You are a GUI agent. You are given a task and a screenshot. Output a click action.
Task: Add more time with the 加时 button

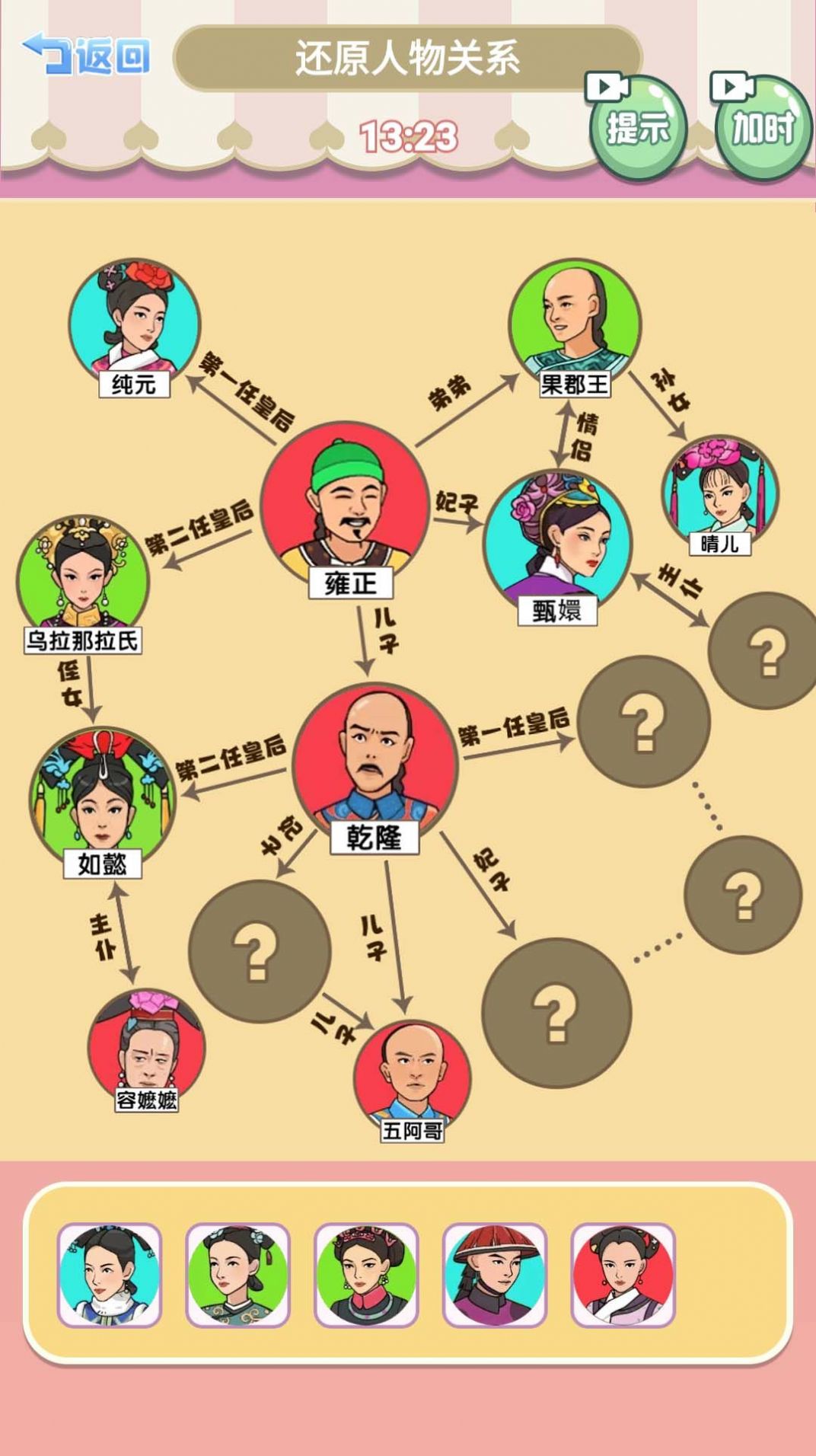click(x=763, y=127)
